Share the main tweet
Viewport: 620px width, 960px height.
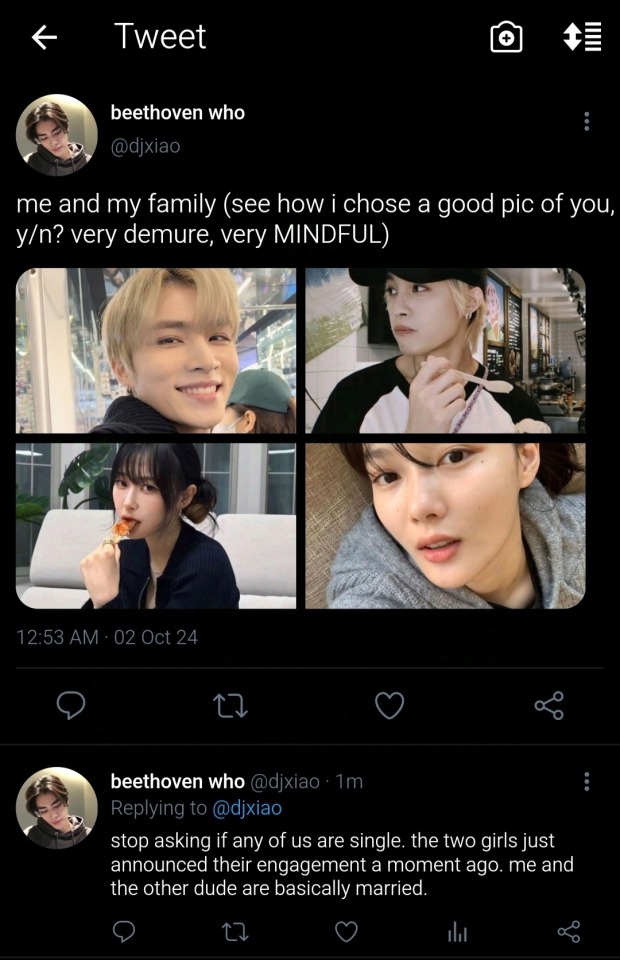click(x=549, y=706)
